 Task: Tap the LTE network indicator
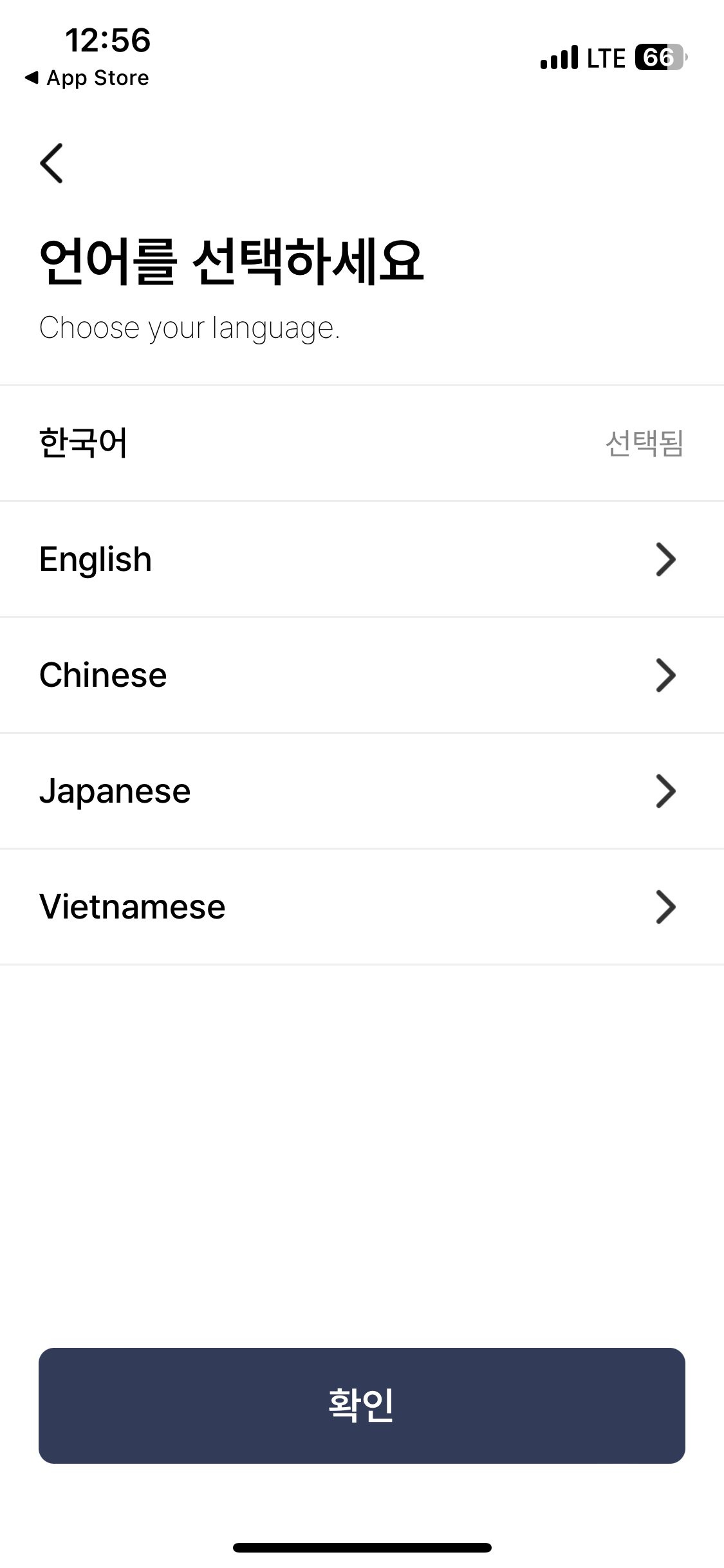604,57
